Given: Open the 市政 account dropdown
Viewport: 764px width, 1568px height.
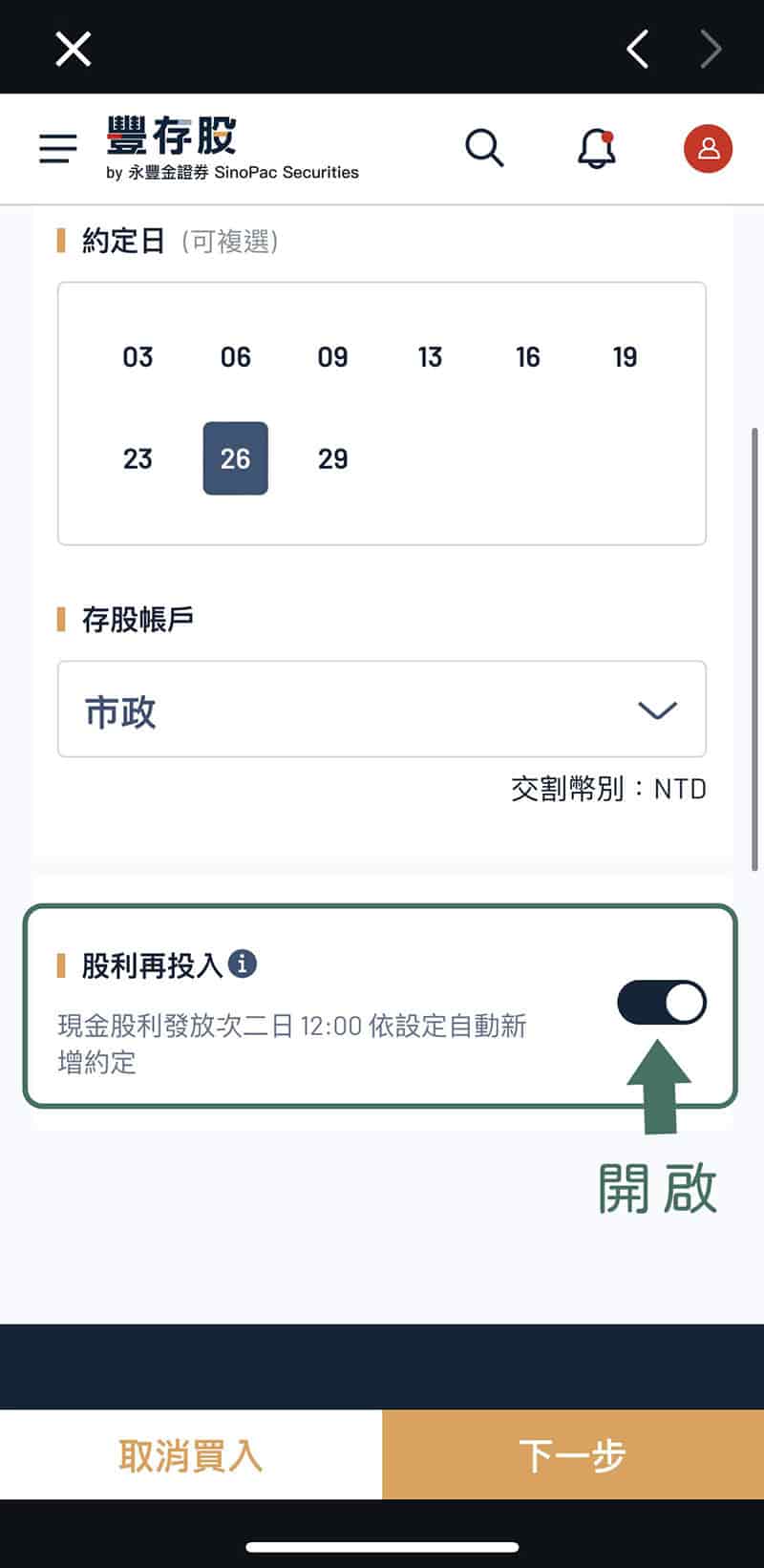Looking at the screenshot, I should [382, 710].
